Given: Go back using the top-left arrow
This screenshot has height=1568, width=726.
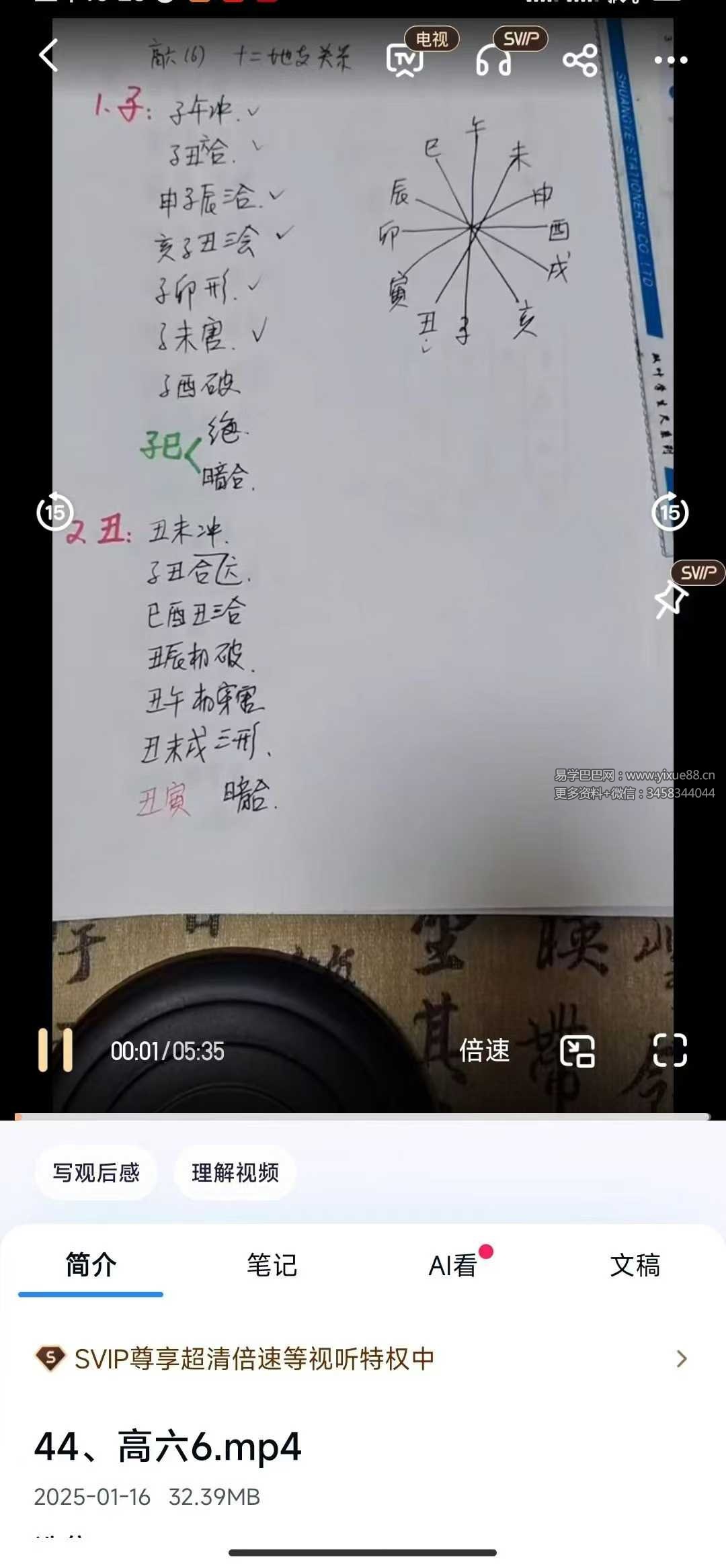Looking at the screenshot, I should pyautogui.click(x=48, y=56).
